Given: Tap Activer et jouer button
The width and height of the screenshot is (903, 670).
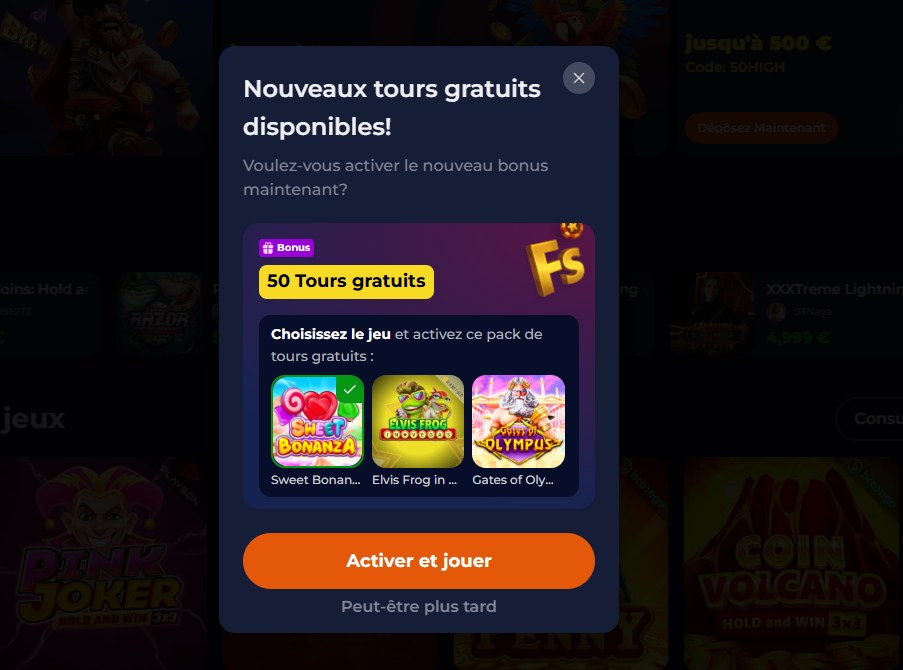Looking at the screenshot, I should click(418, 561).
